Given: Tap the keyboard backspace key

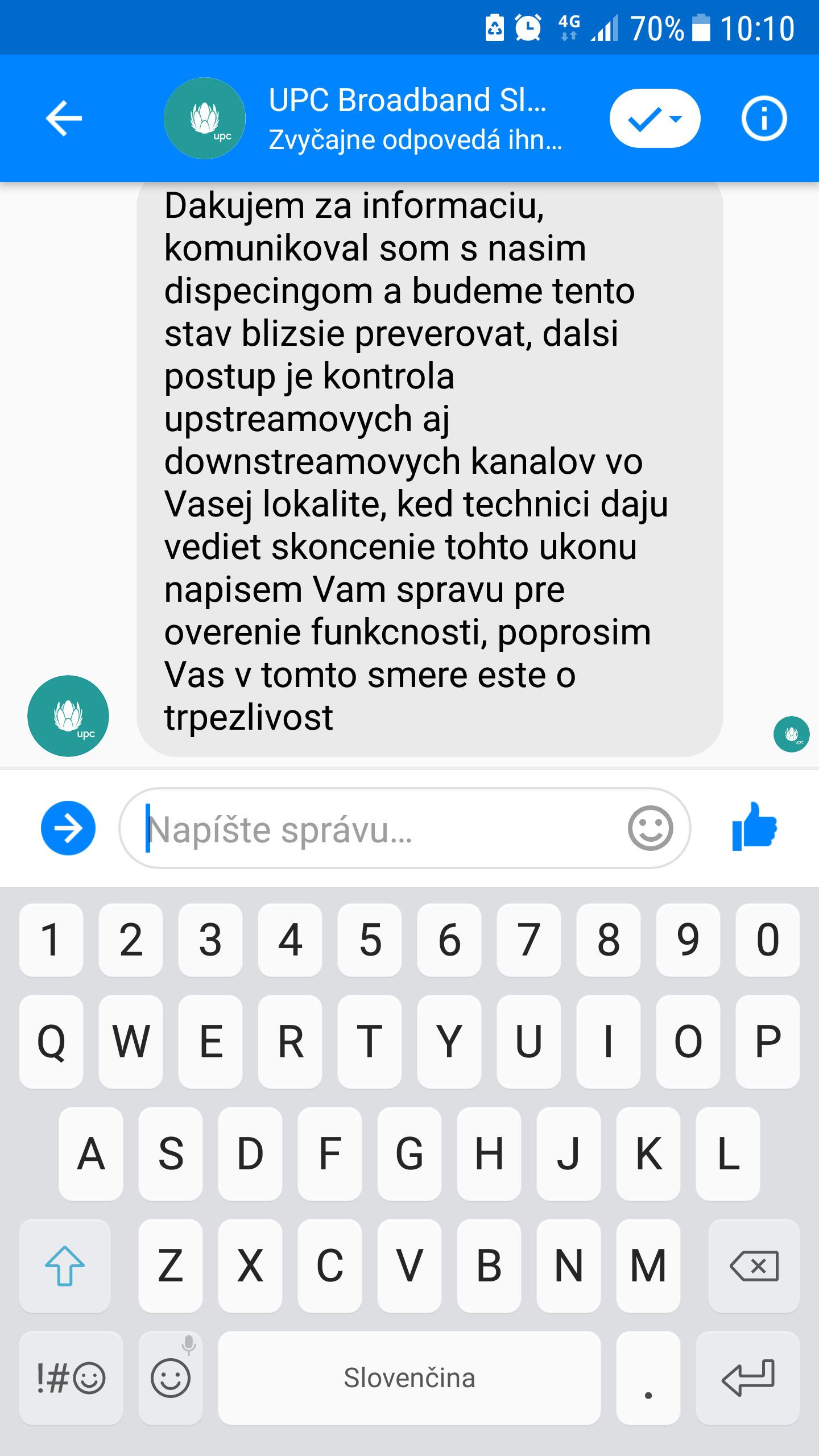Looking at the screenshot, I should 754,1266.
